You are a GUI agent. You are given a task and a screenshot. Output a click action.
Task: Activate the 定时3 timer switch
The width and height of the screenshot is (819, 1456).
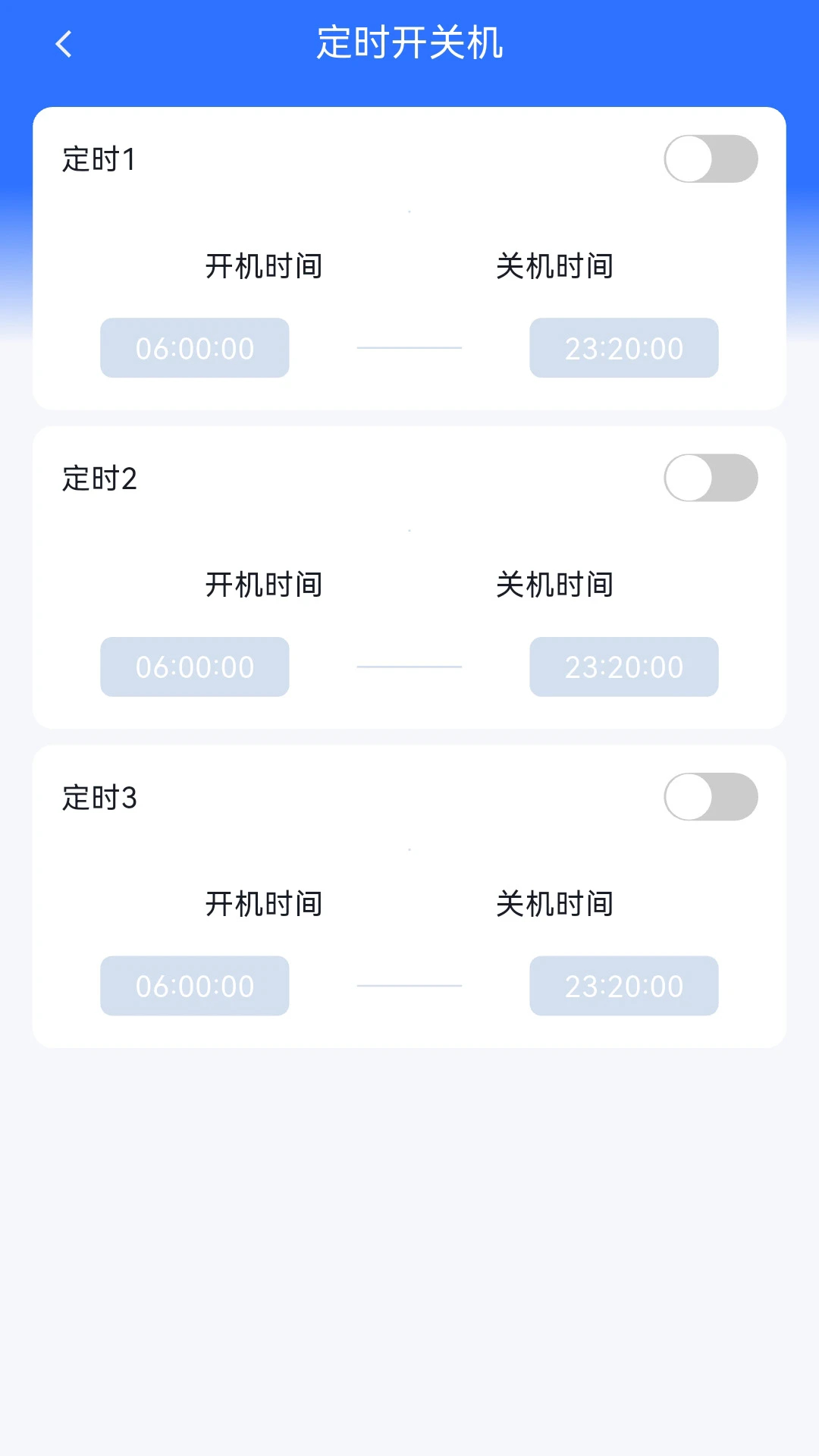tap(710, 796)
